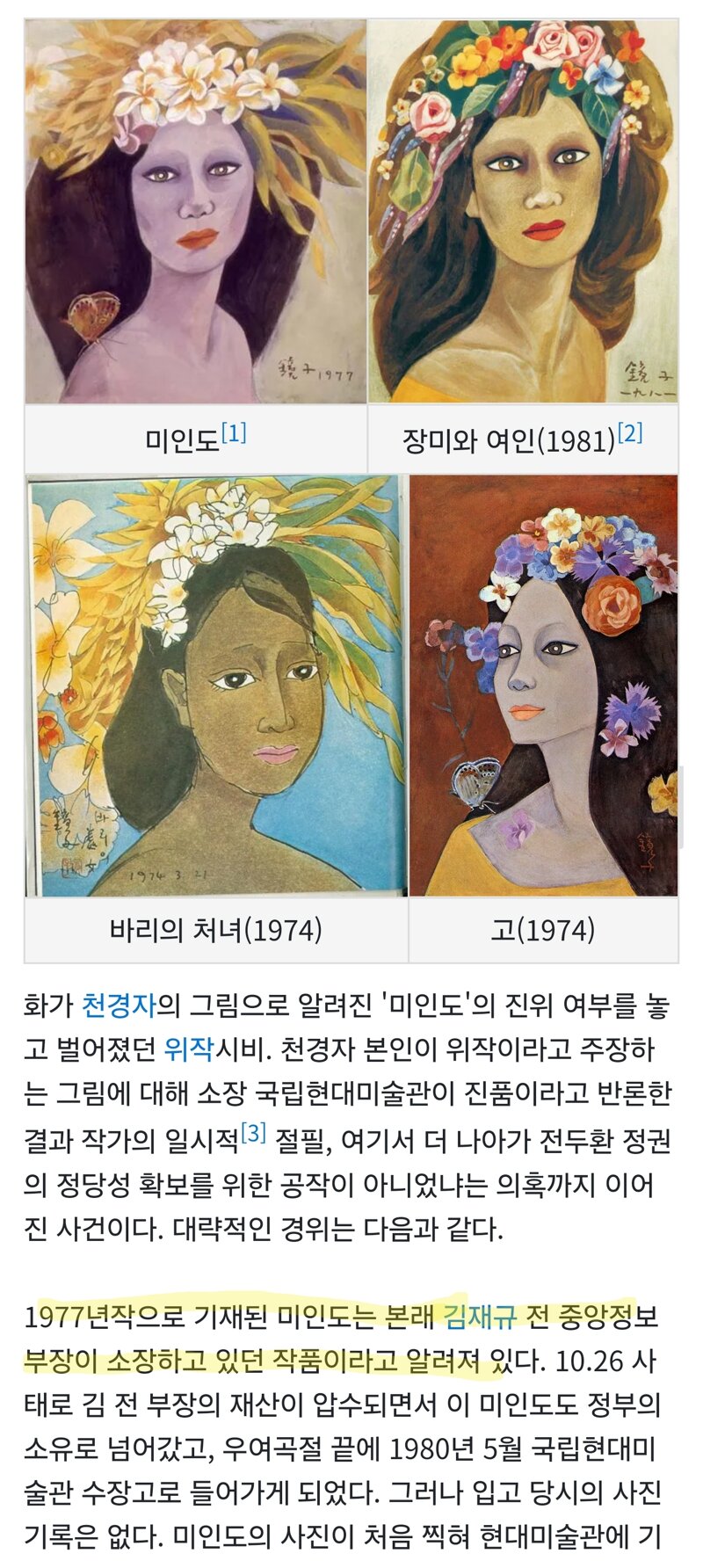
Task: Open footnote 3 after 일시적
Action: [x=253, y=1133]
